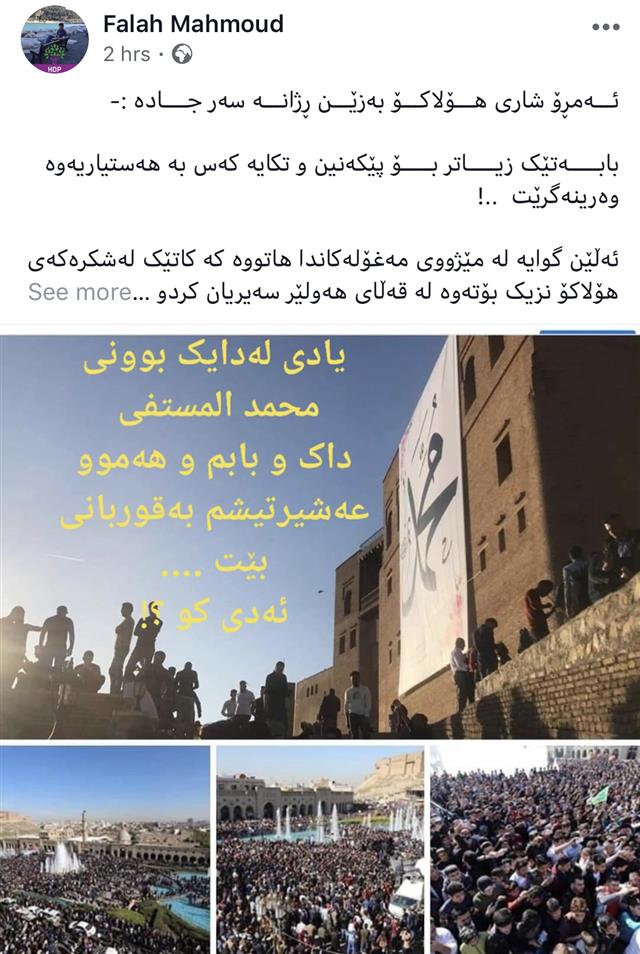Open bottom-left crowd and fountain photo
Image resolution: width=640 pixels, height=954 pixels.
(x=104, y=849)
